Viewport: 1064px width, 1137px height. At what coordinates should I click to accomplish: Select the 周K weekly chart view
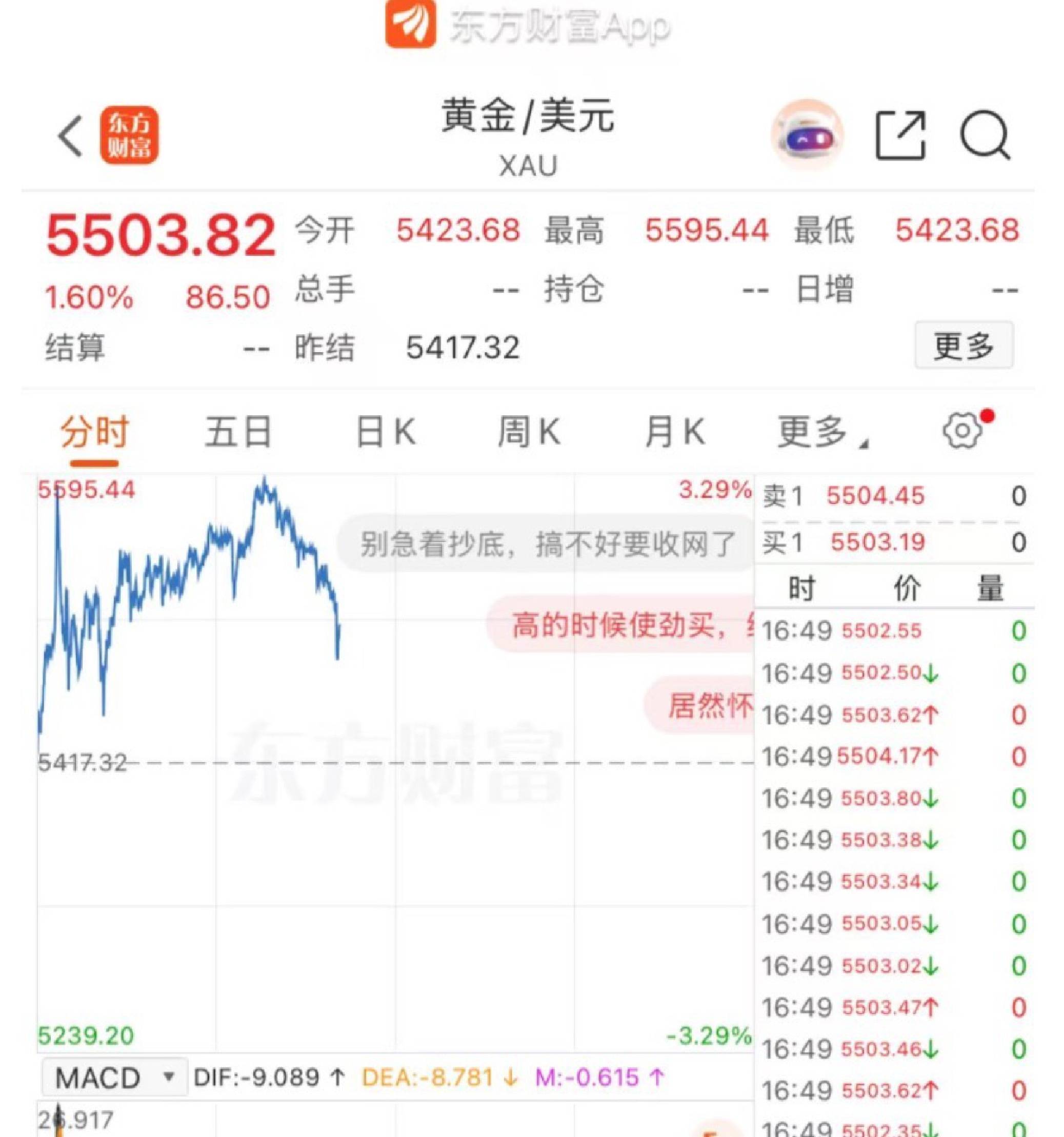[x=530, y=433]
